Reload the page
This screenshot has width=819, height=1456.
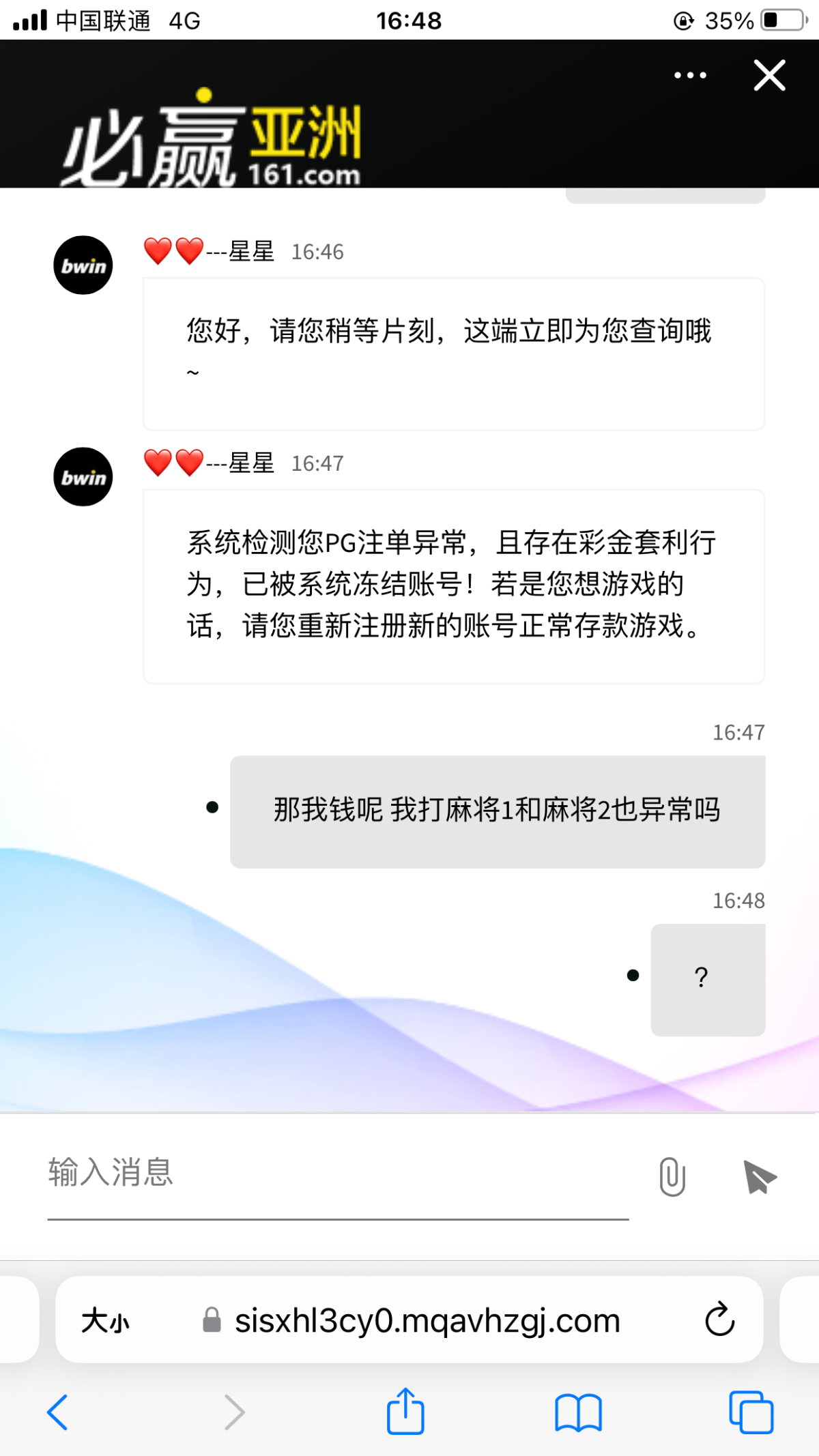(719, 1320)
